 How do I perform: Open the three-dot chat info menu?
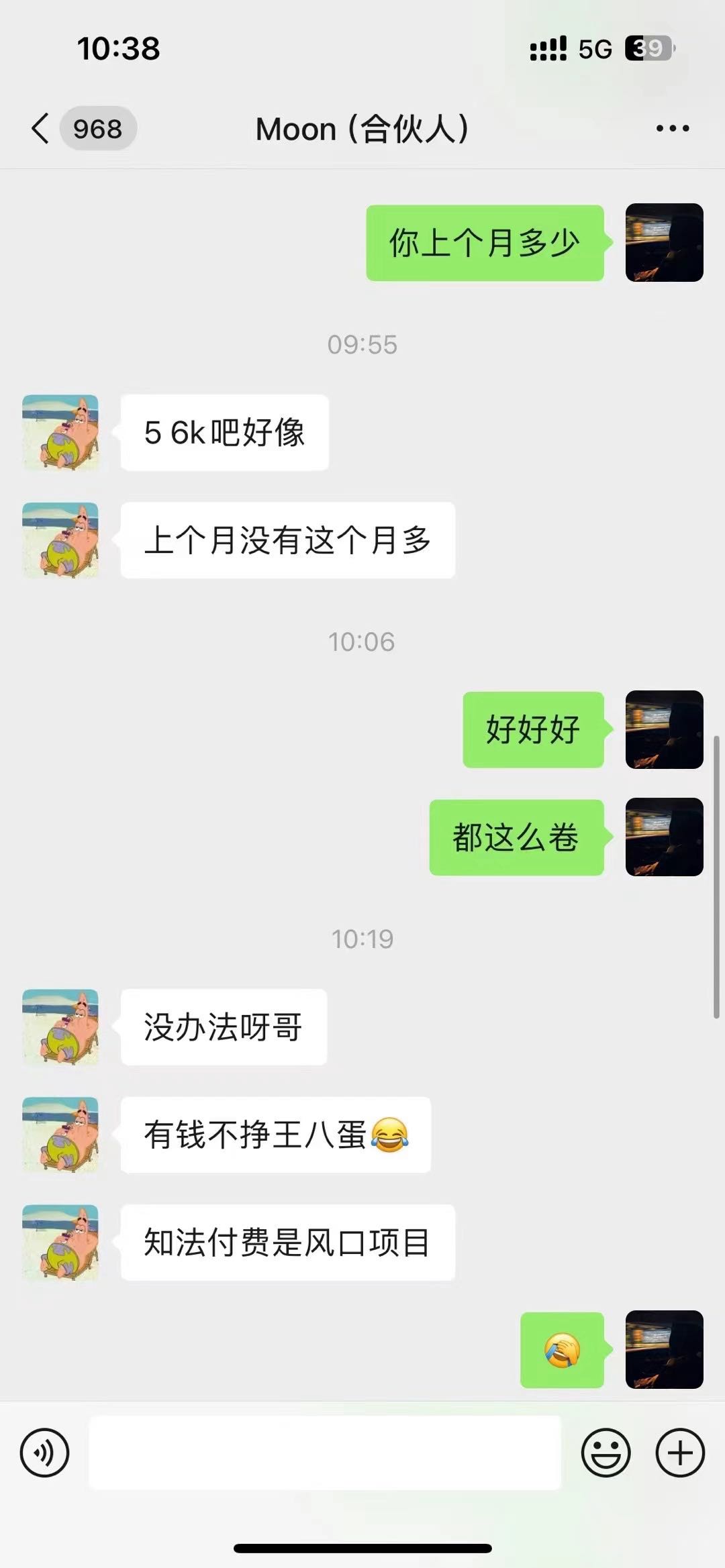[x=672, y=128]
